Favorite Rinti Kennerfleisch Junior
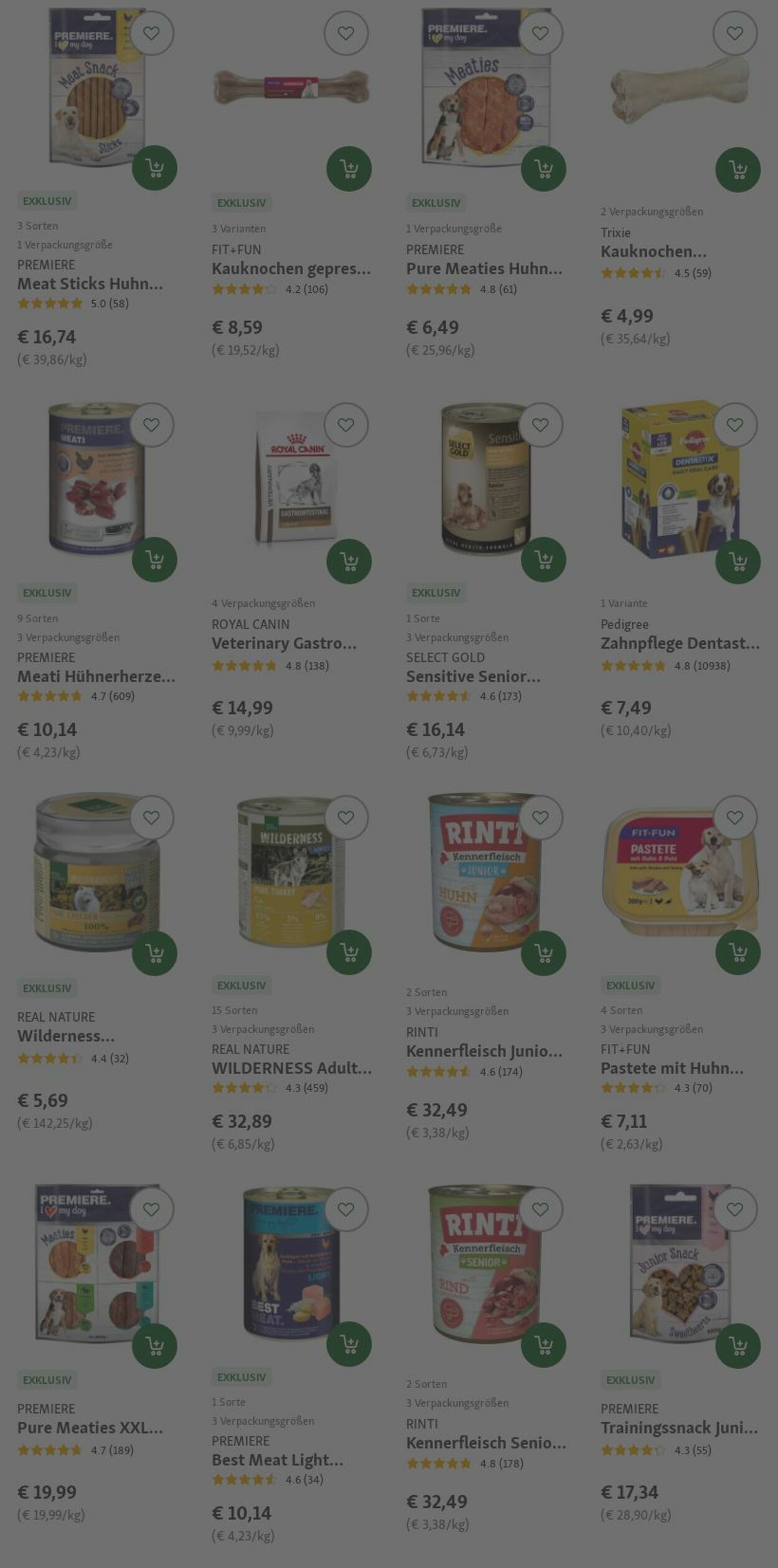Image resolution: width=778 pixels, height=1568 pixels. click(540, 818)
